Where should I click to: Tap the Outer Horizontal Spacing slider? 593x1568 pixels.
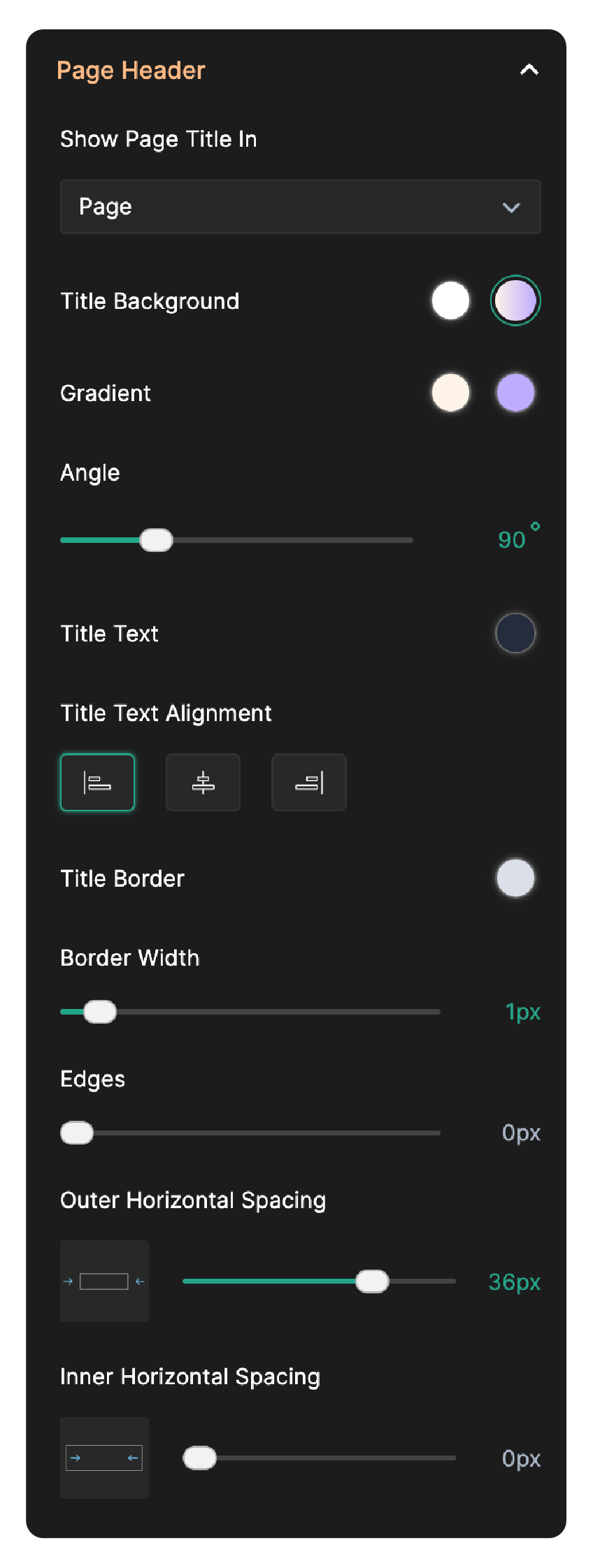pyautogui.click(x=319, y=1282)
